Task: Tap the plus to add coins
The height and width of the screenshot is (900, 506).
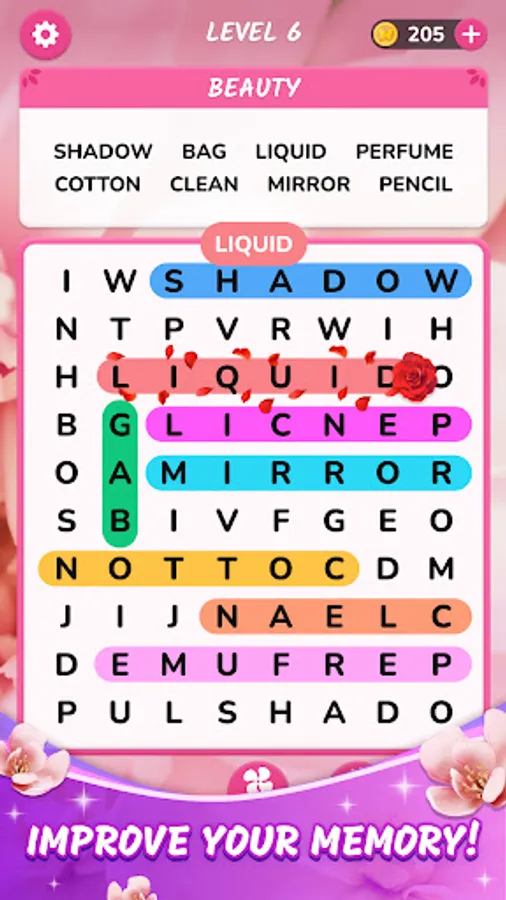Action: point(471,35)
